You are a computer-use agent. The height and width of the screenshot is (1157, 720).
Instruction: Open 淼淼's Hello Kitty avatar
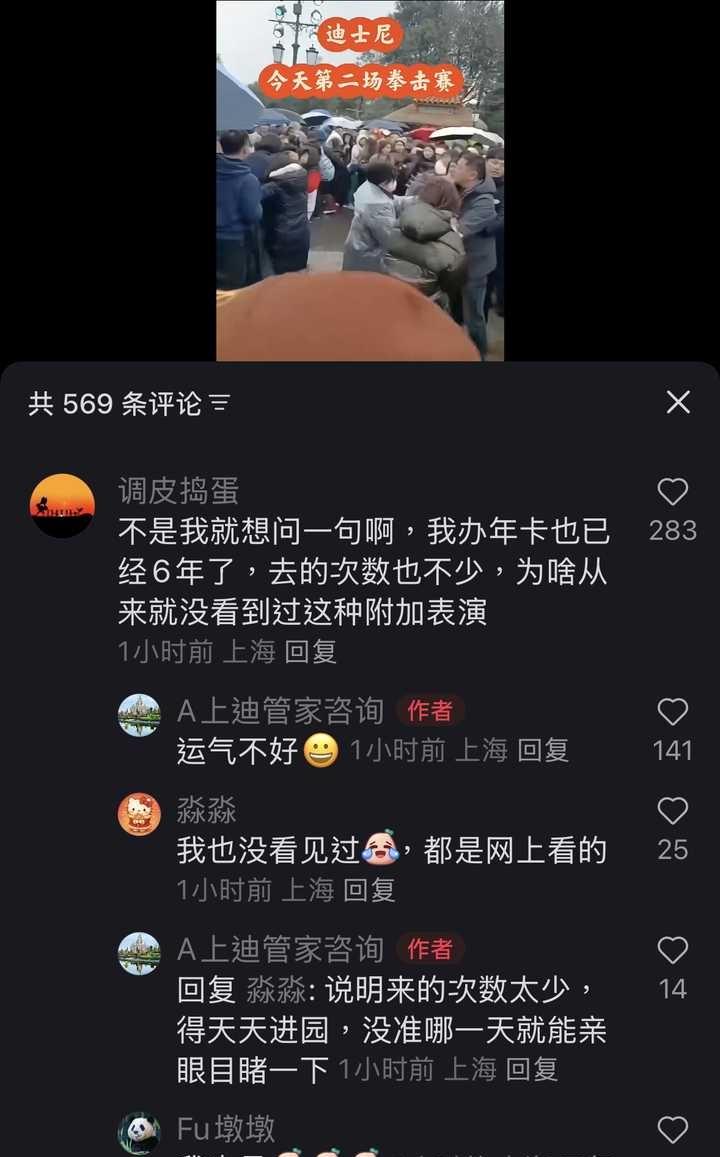[x=140, y=815]
